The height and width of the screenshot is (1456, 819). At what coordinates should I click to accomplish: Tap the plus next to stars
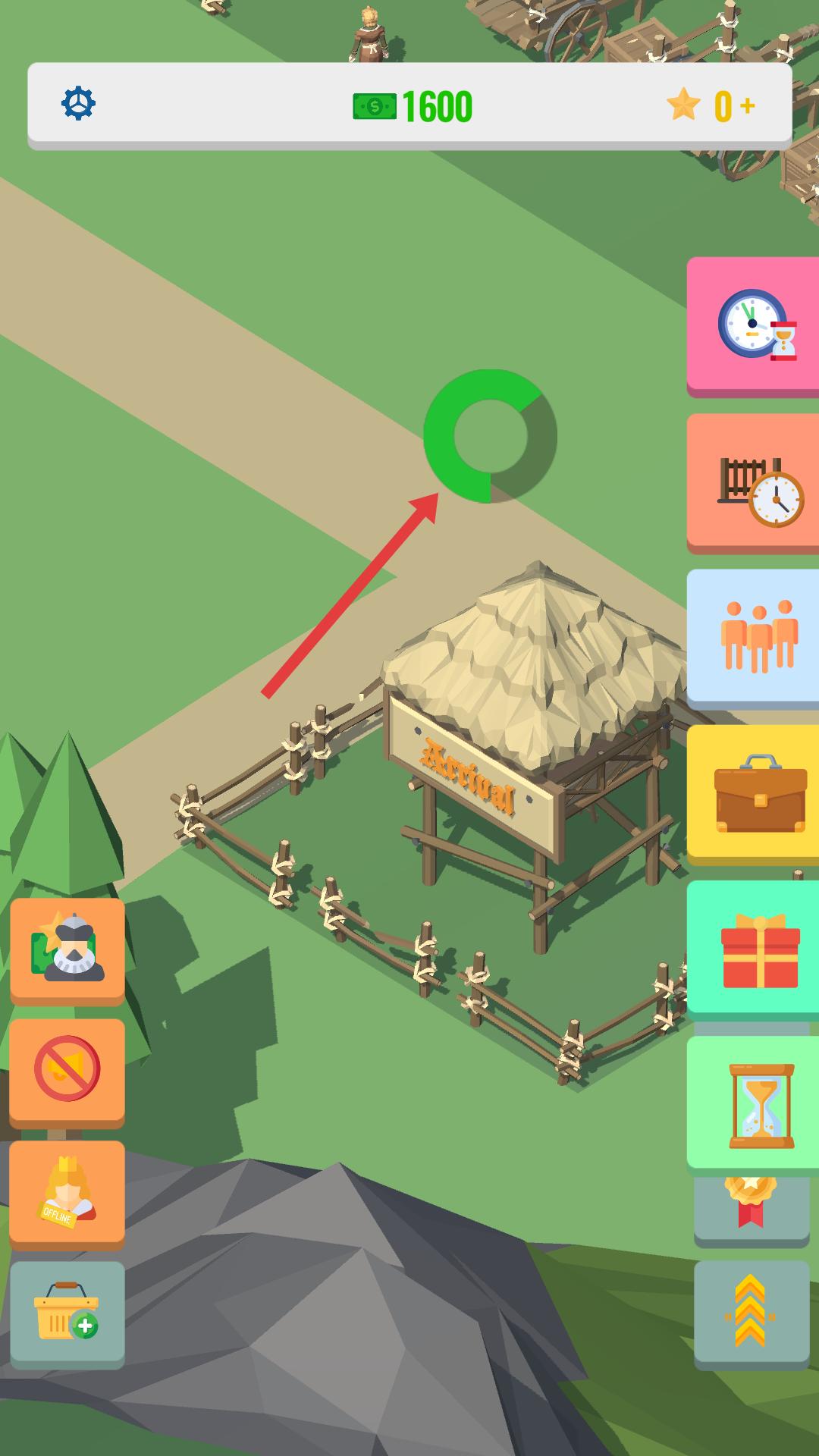tap(748, 105)
